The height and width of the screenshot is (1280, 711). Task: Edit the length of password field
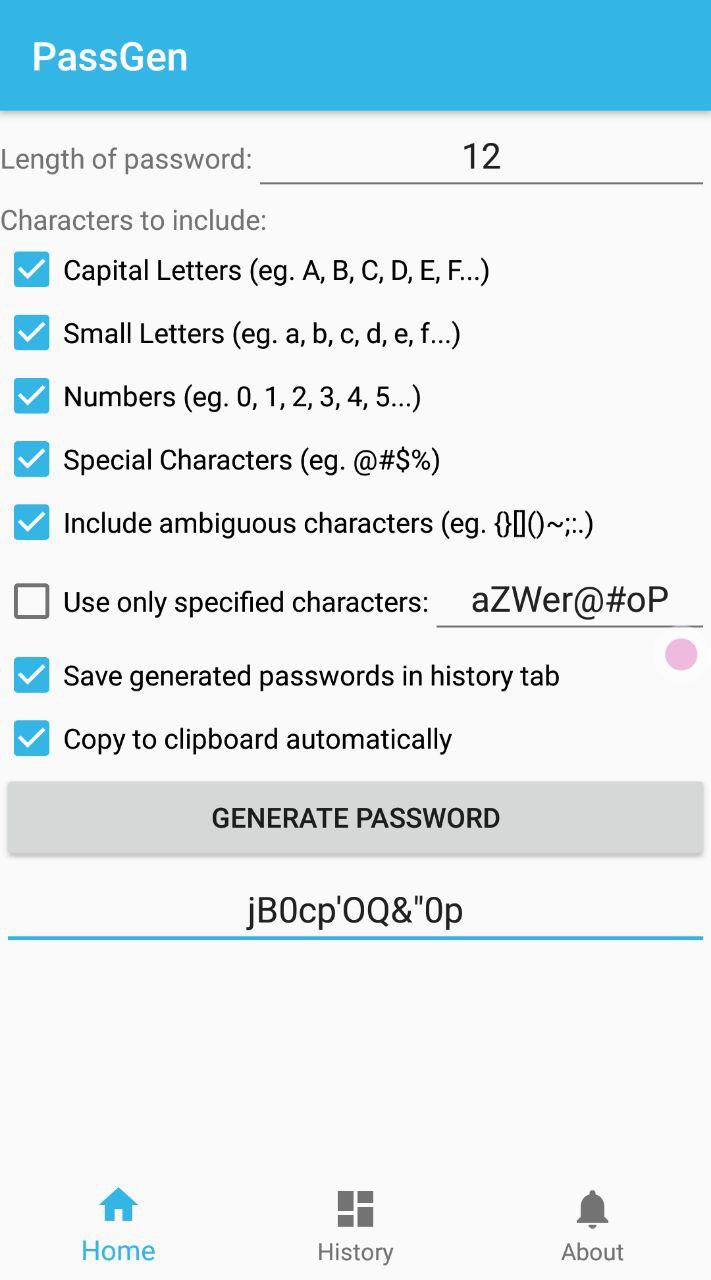[481, 157]
